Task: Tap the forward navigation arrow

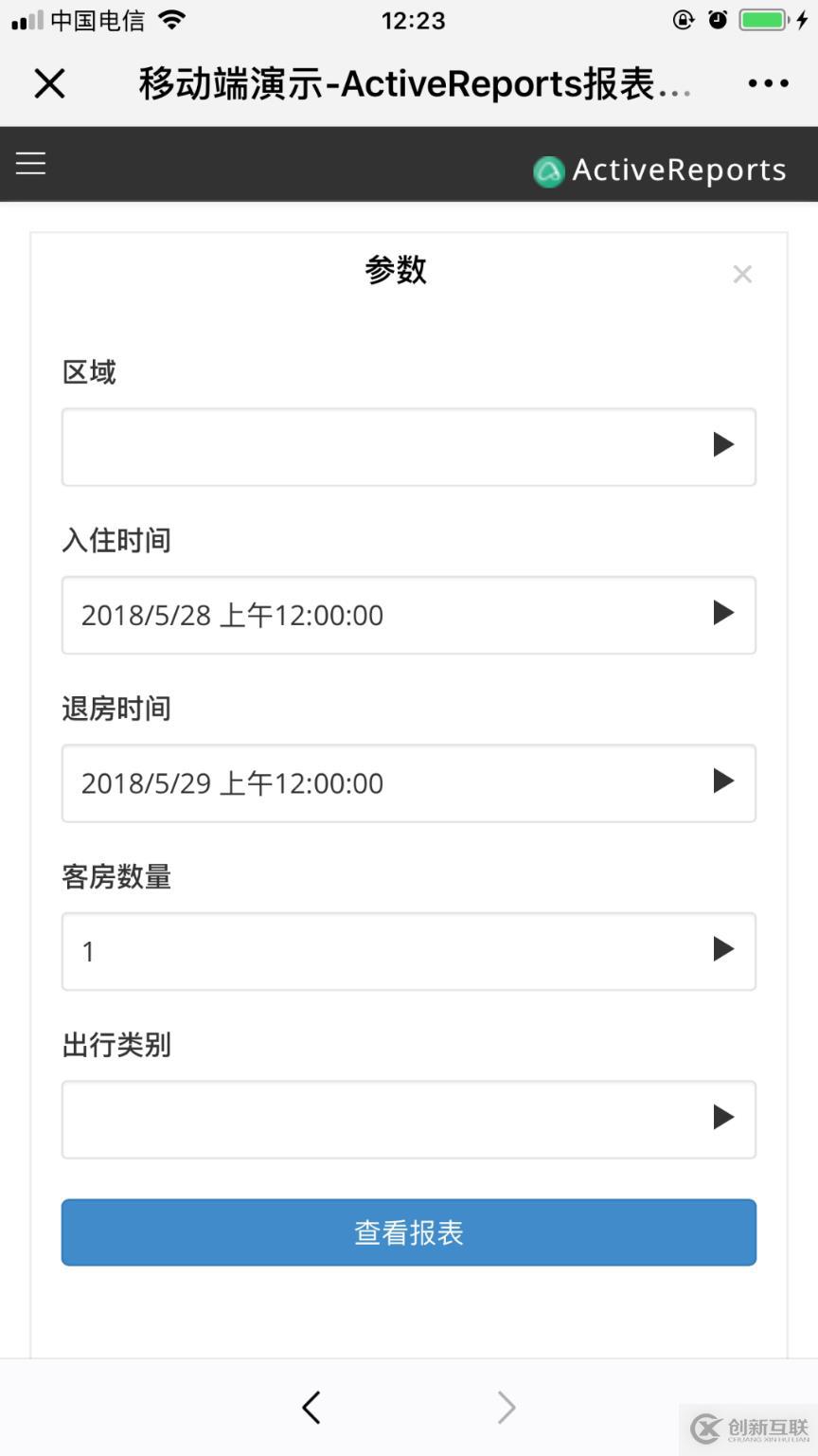Action: coord(505,1407)
